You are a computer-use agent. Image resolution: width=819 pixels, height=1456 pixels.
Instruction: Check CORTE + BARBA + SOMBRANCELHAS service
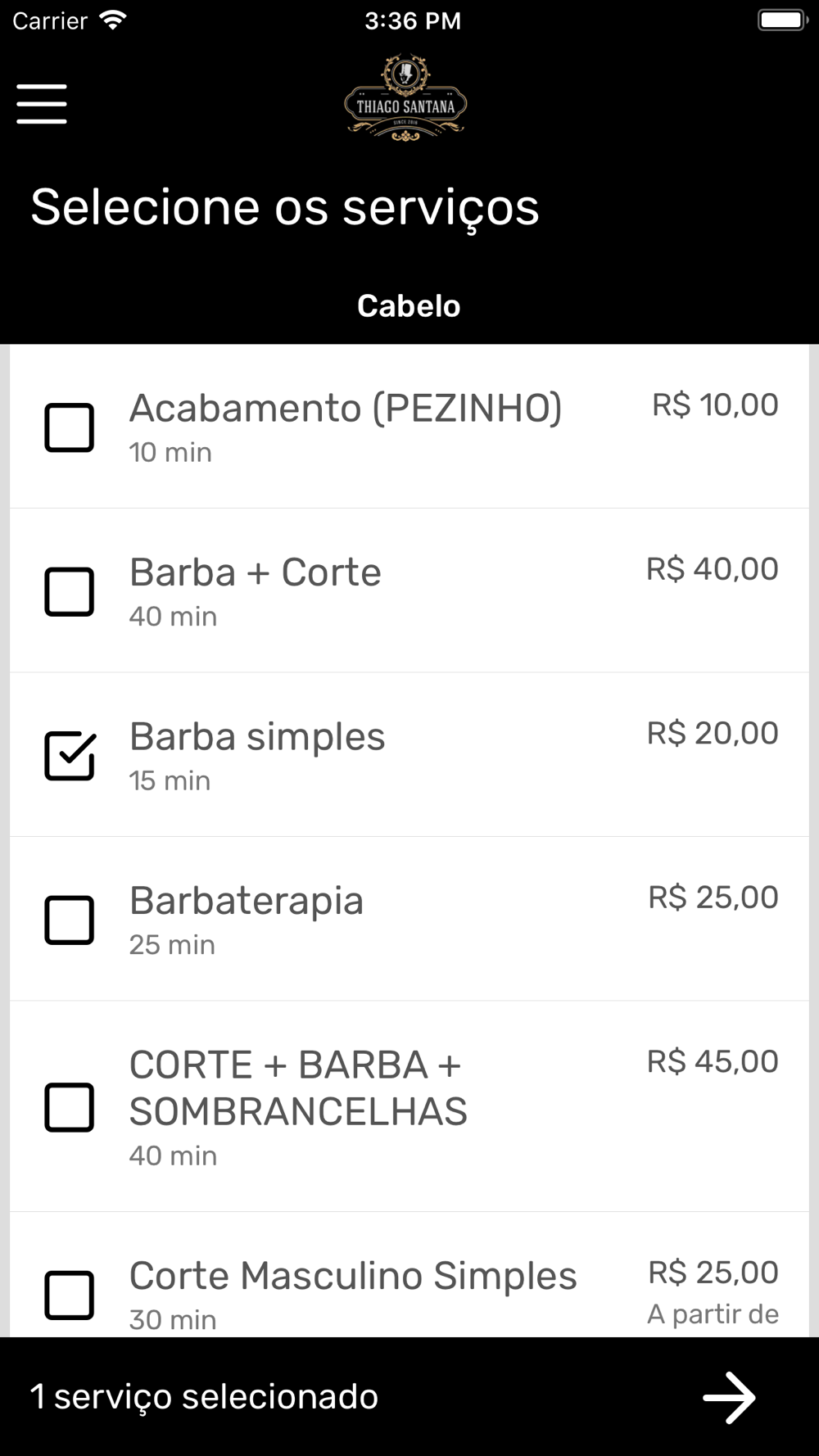(70, 1107)
